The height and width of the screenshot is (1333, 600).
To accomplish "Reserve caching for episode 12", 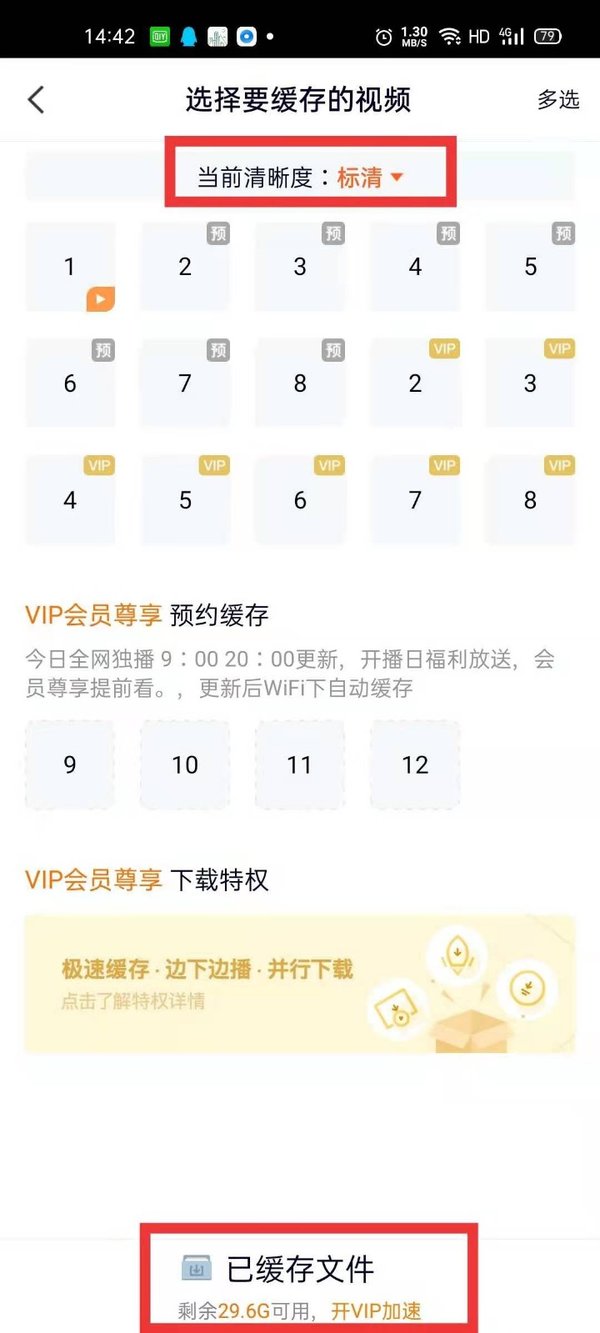I will point(415,765).
